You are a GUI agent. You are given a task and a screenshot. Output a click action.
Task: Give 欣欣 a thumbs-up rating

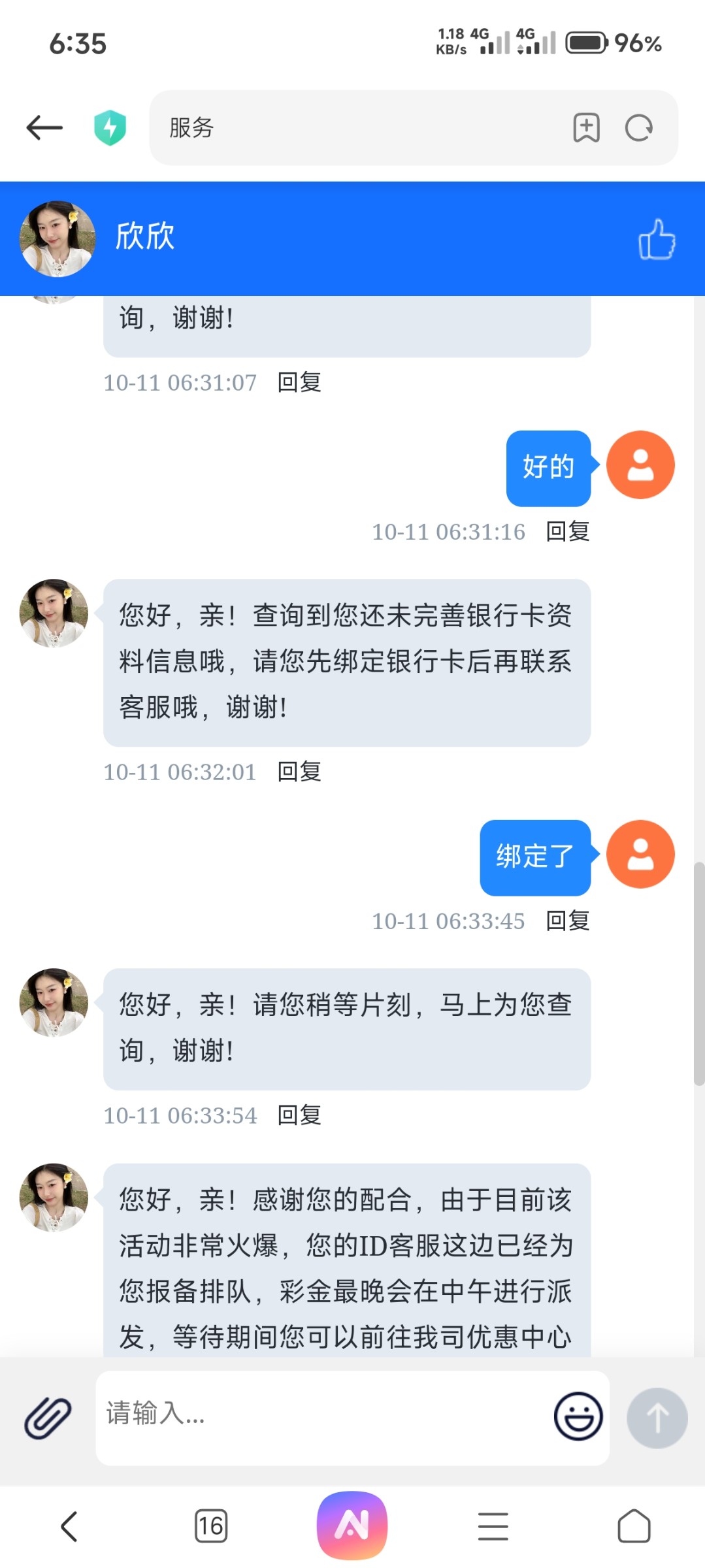tap(657, 239)
